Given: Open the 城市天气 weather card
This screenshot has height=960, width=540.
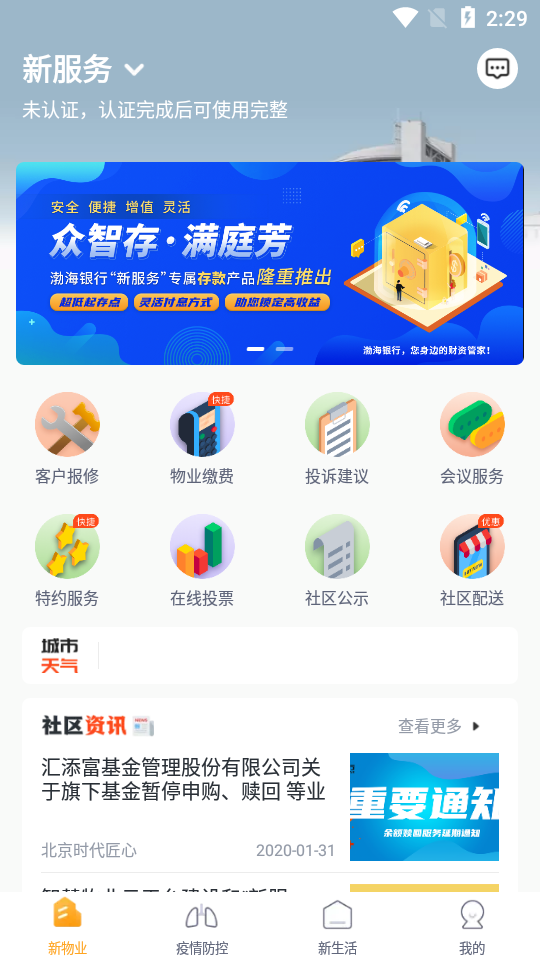Looking at the screenshot, I should pyautogui.click(x=270, y=655).
